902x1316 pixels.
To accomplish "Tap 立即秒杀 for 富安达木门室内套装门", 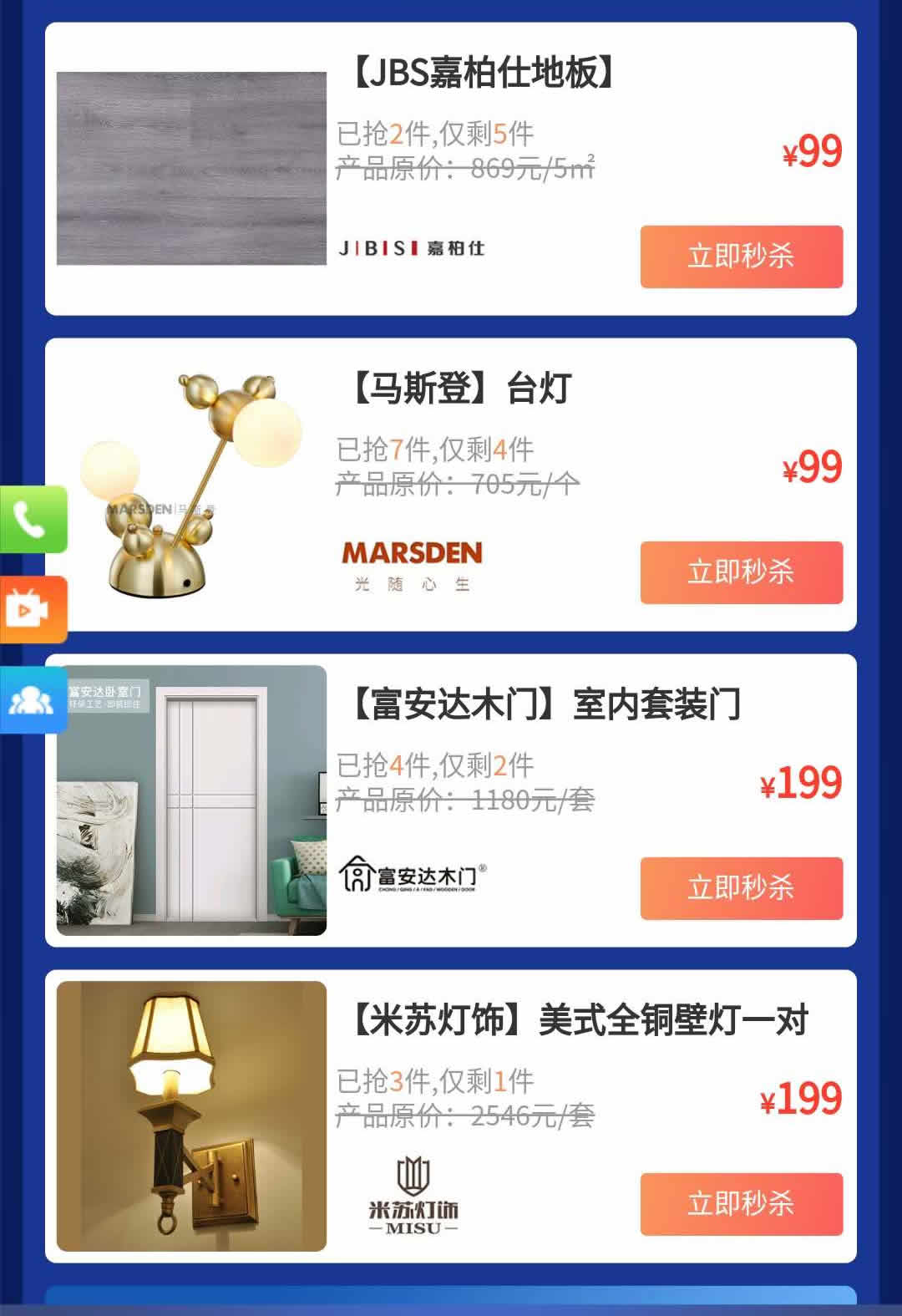I will click(741, 888).
